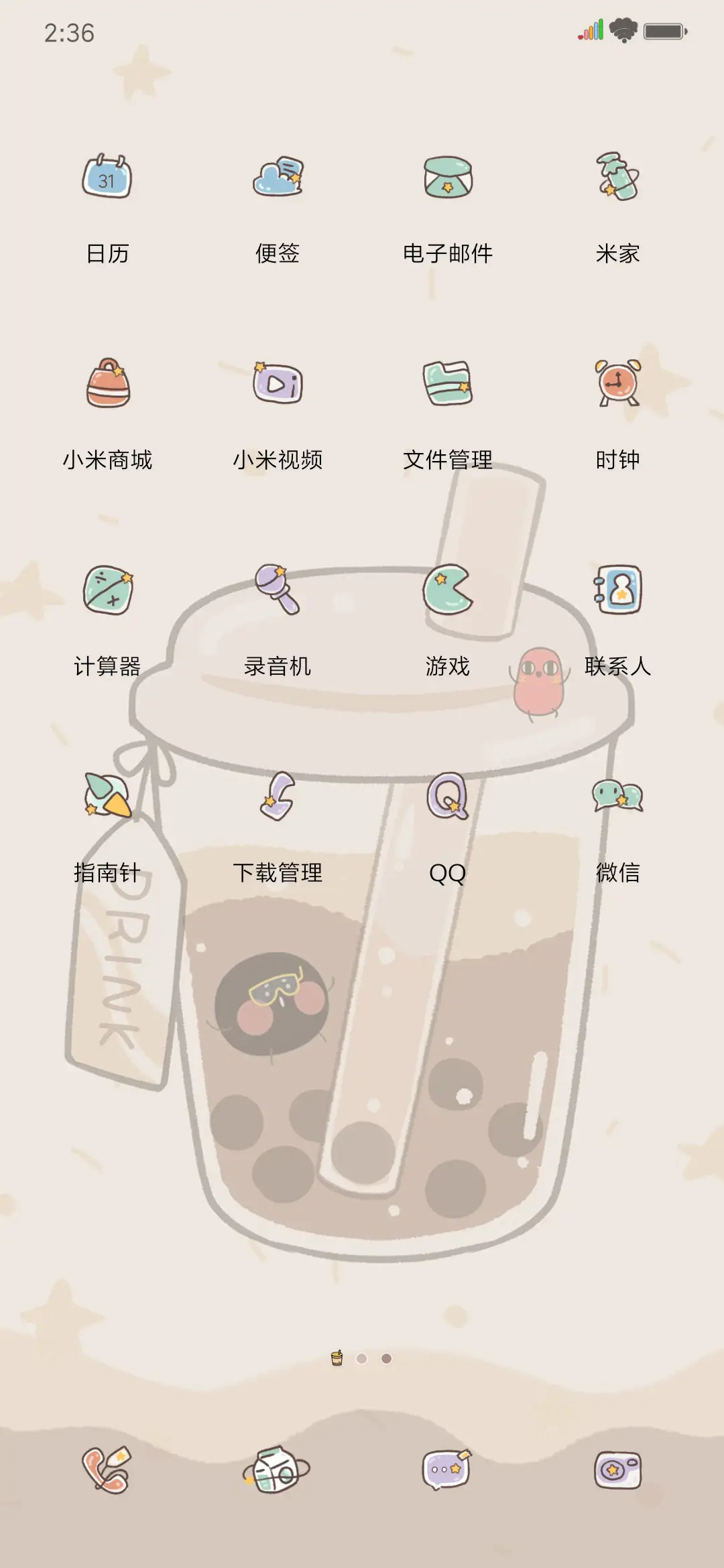Screen dimensions: 724x1568
Task: Open the Games (游戏) app
Action: point(447,593)
